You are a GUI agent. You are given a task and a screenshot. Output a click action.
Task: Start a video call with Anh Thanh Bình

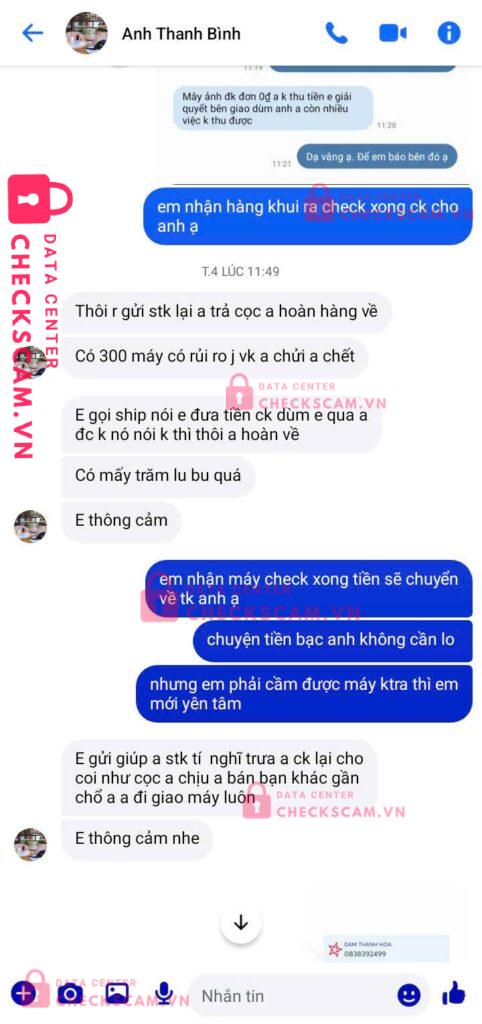(393, 33)
